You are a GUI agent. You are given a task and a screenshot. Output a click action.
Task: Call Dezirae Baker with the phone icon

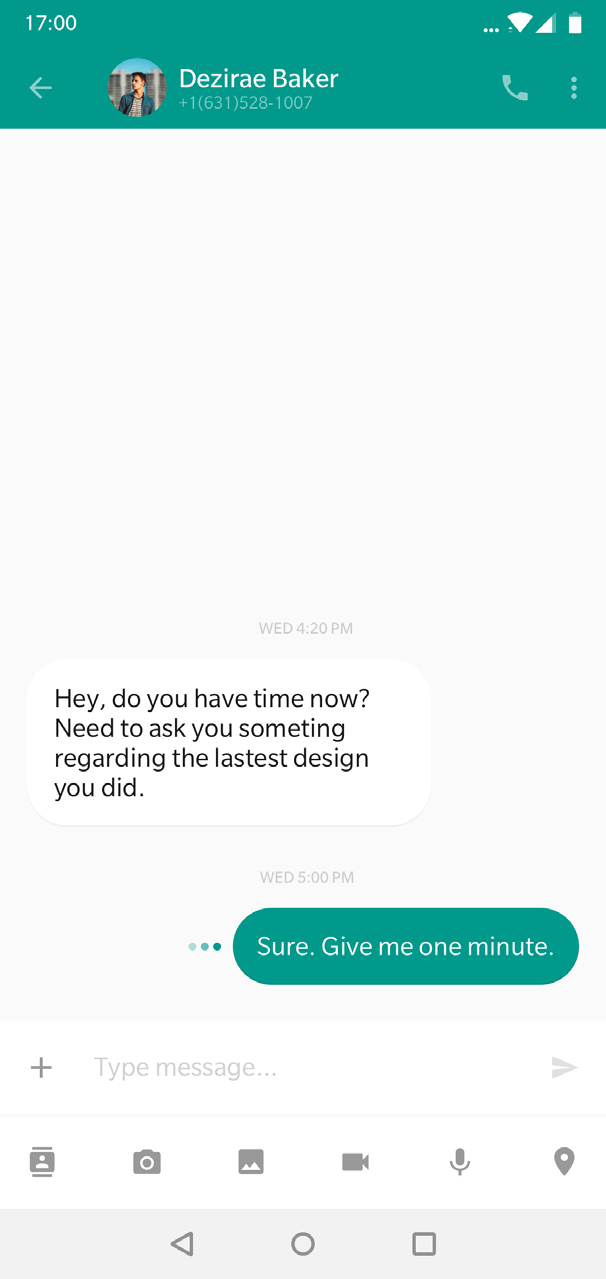coord(515,88)
